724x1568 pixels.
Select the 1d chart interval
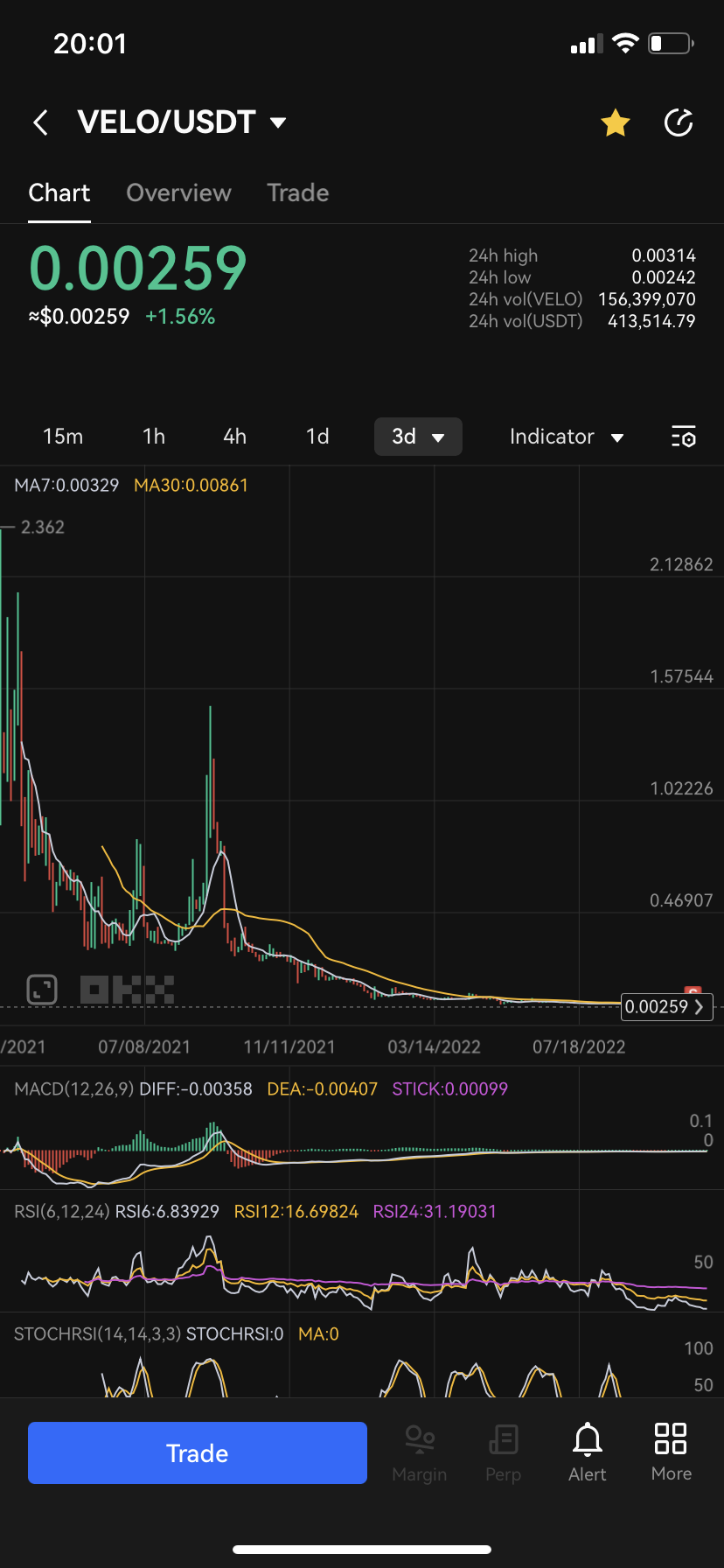[x=317, y=436]
